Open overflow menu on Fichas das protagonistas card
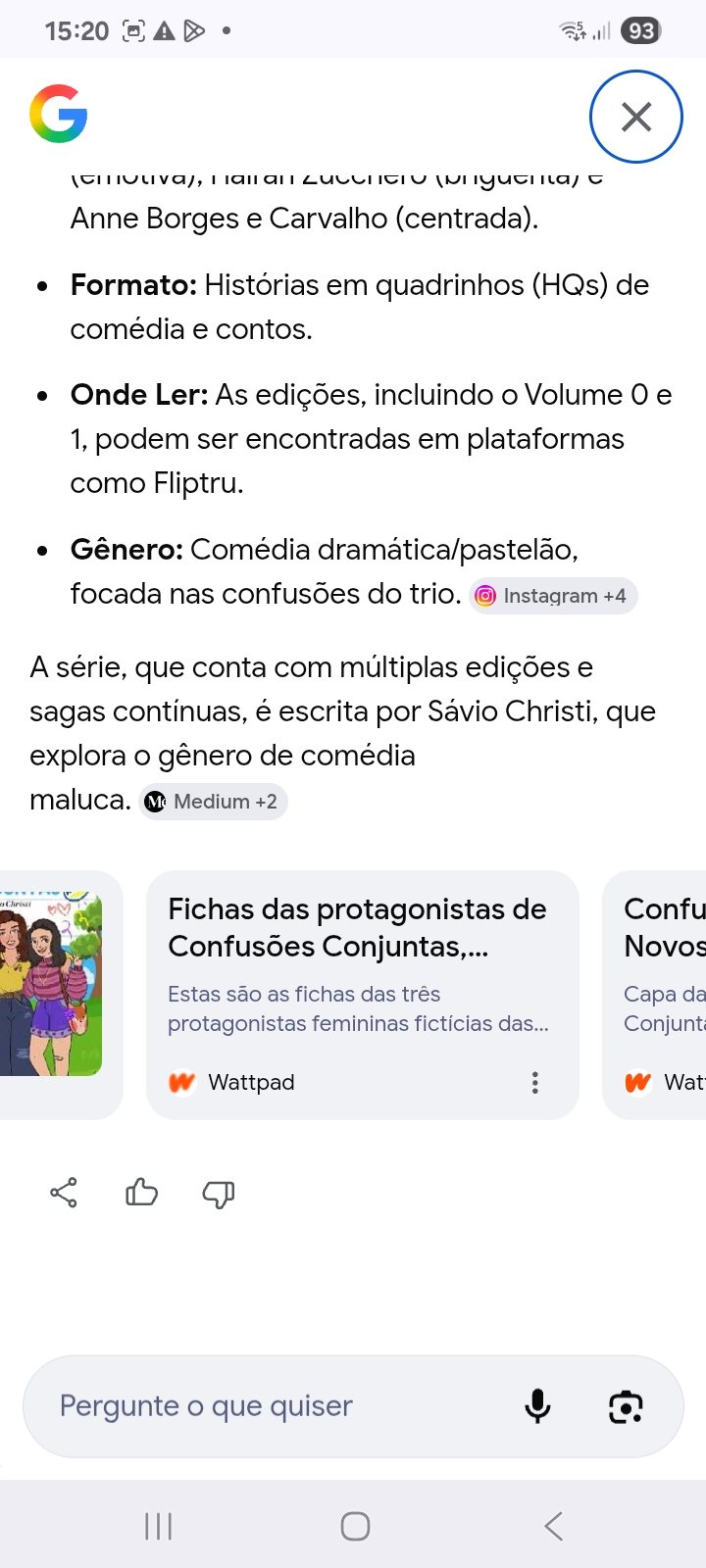Screen dimensions: 706x1568 point(534,1082)
